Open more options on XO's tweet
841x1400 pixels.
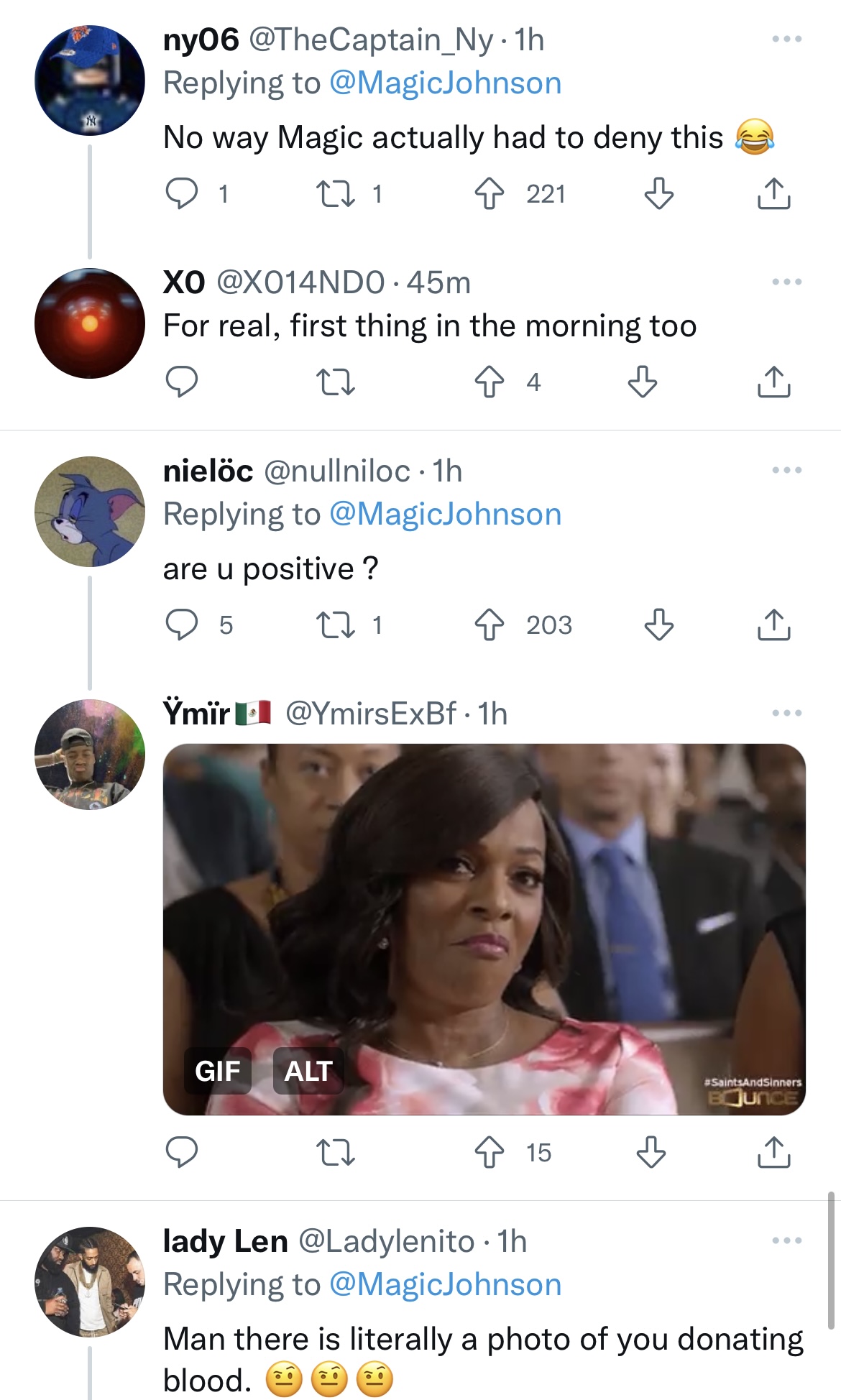[x=786, y=282]
